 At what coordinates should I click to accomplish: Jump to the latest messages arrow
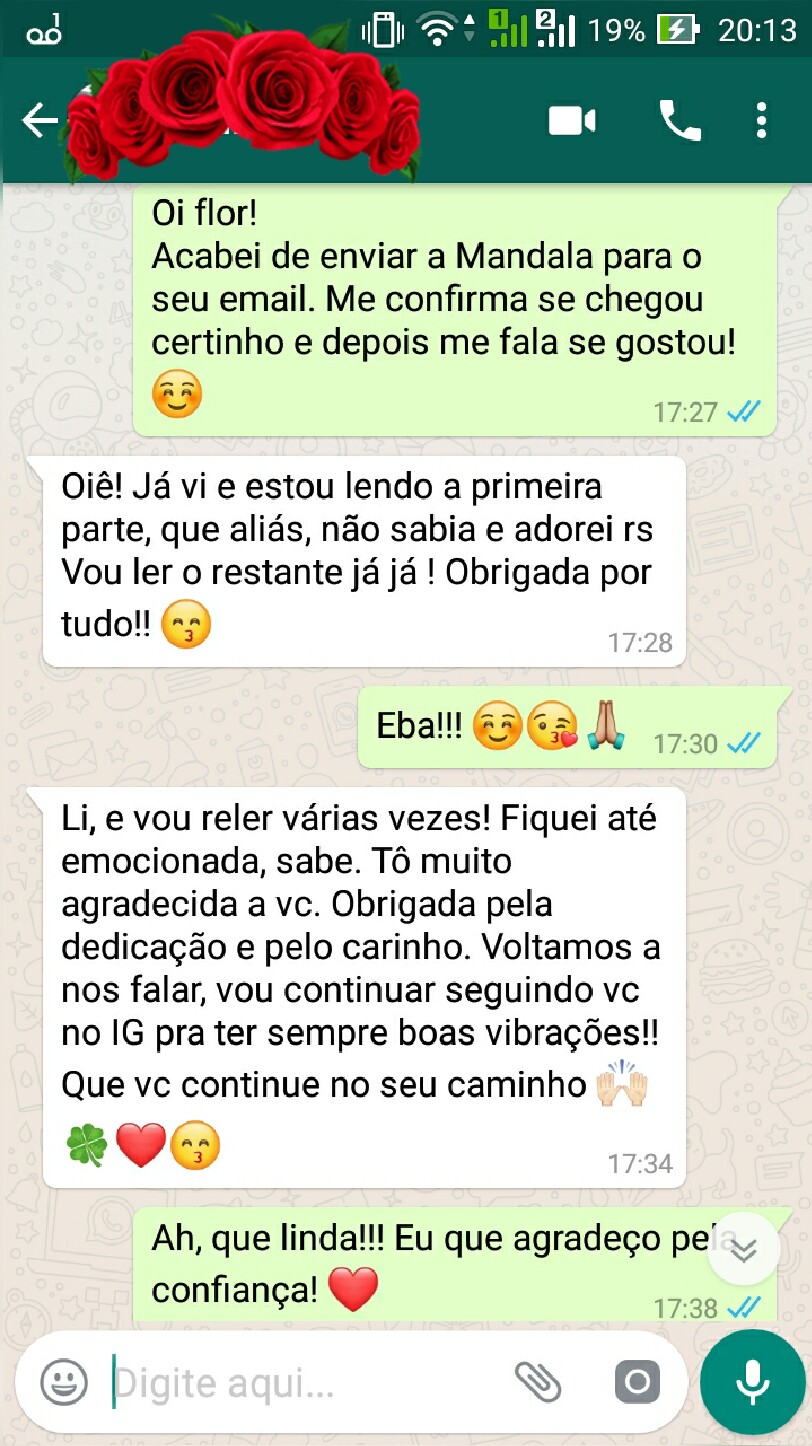tap(743, 1250)
